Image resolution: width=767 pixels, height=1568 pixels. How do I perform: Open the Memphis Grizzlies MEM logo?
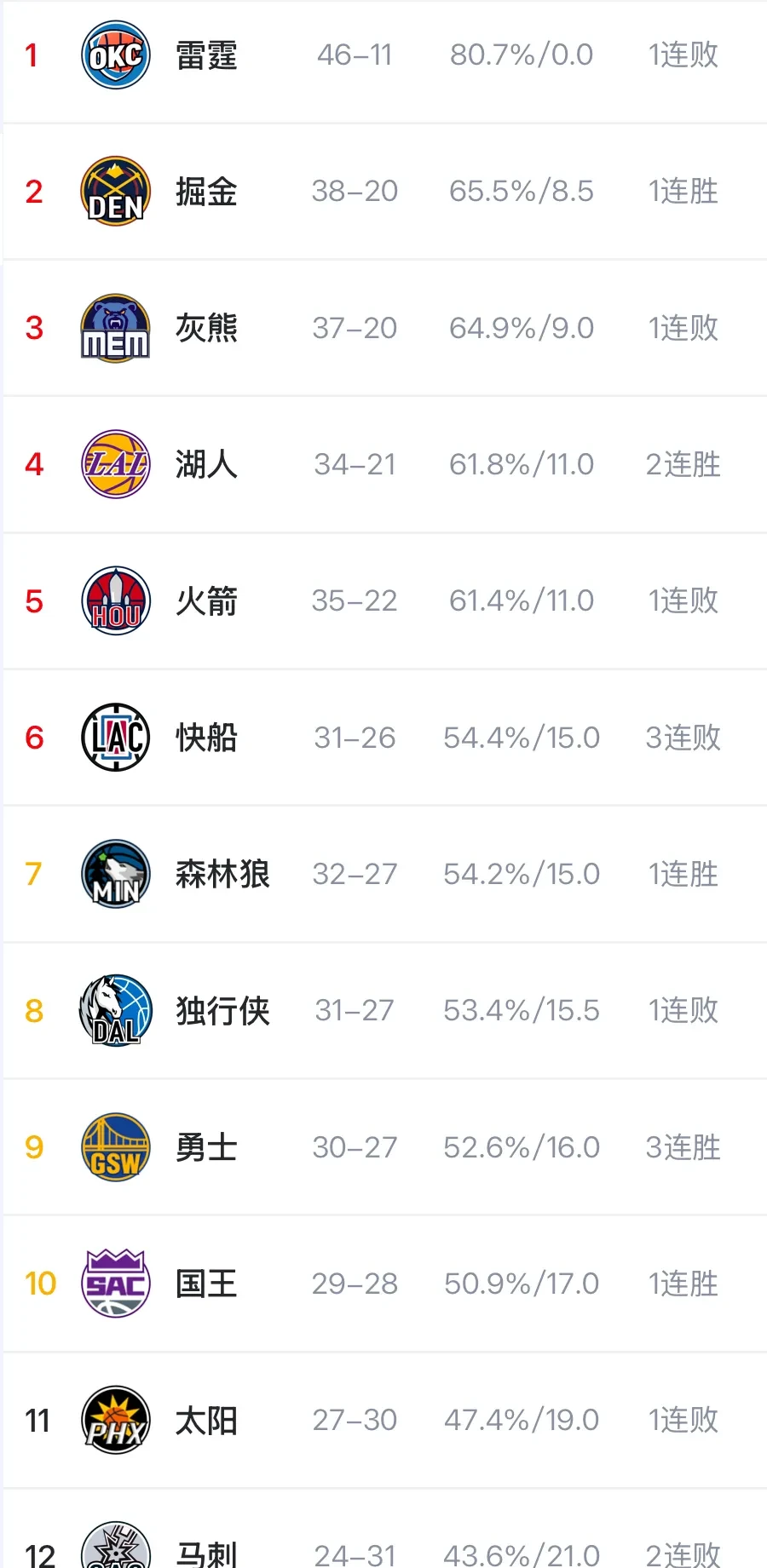[114, 328]
